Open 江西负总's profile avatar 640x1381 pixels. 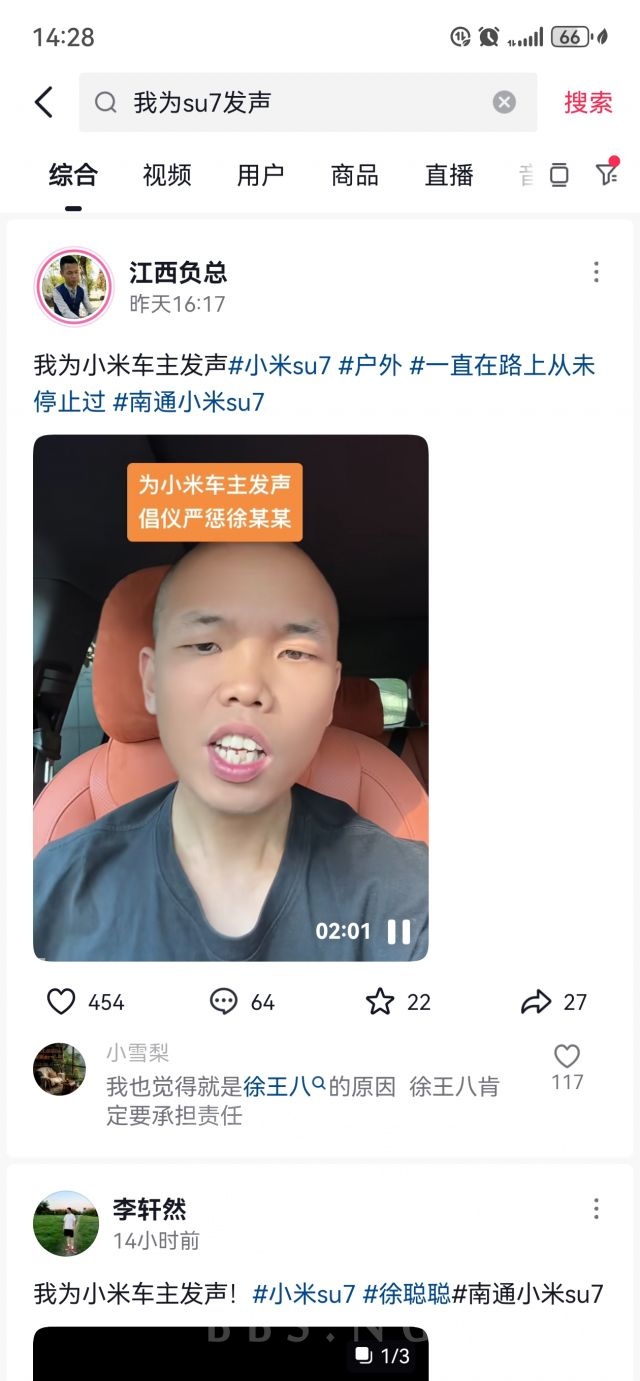tap(74, 287)
